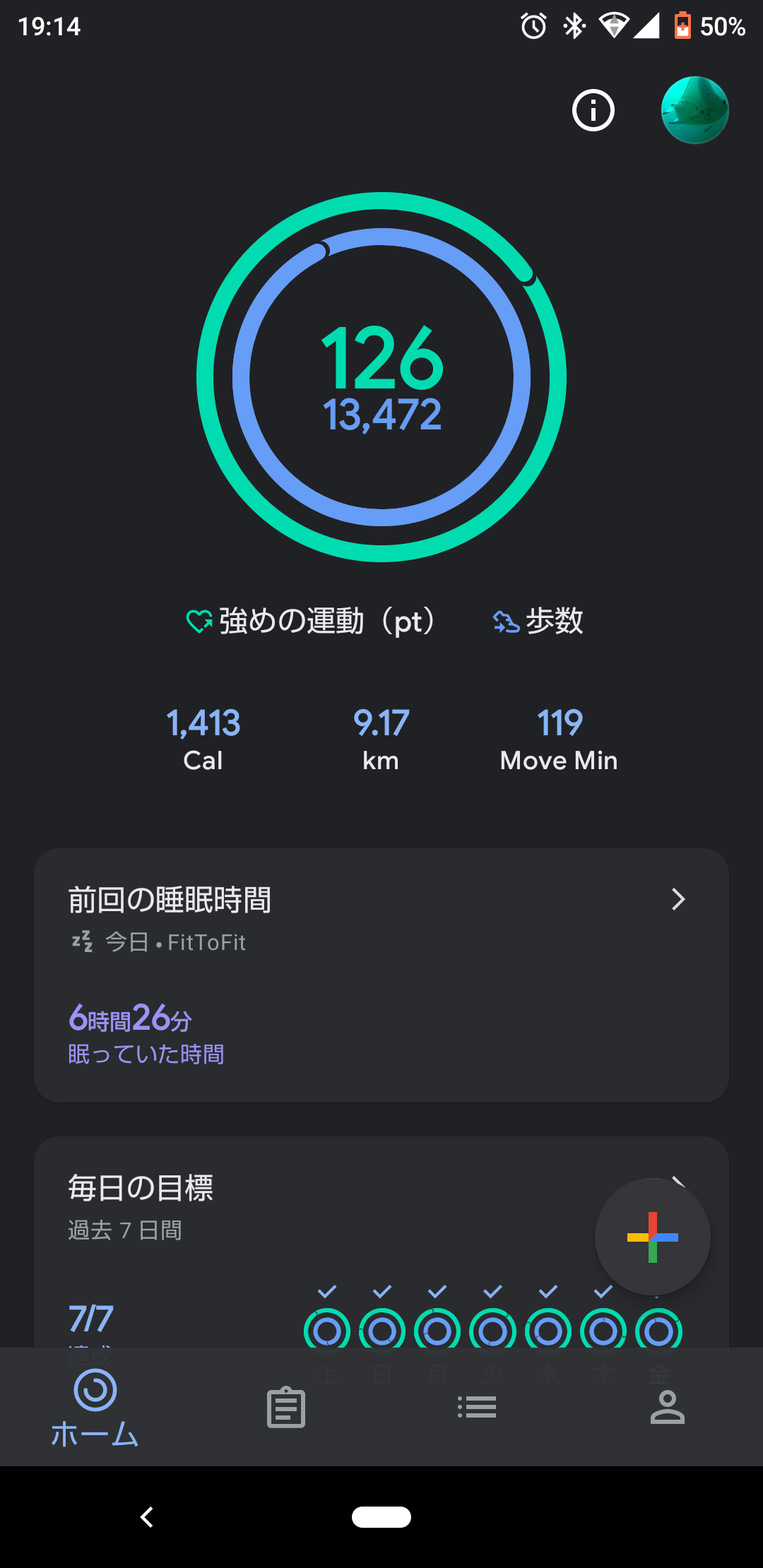The height and width of the screenshot is (1568, 763).
Task: View the 1,413 Cal calories detail
Action: pos(203,740)
